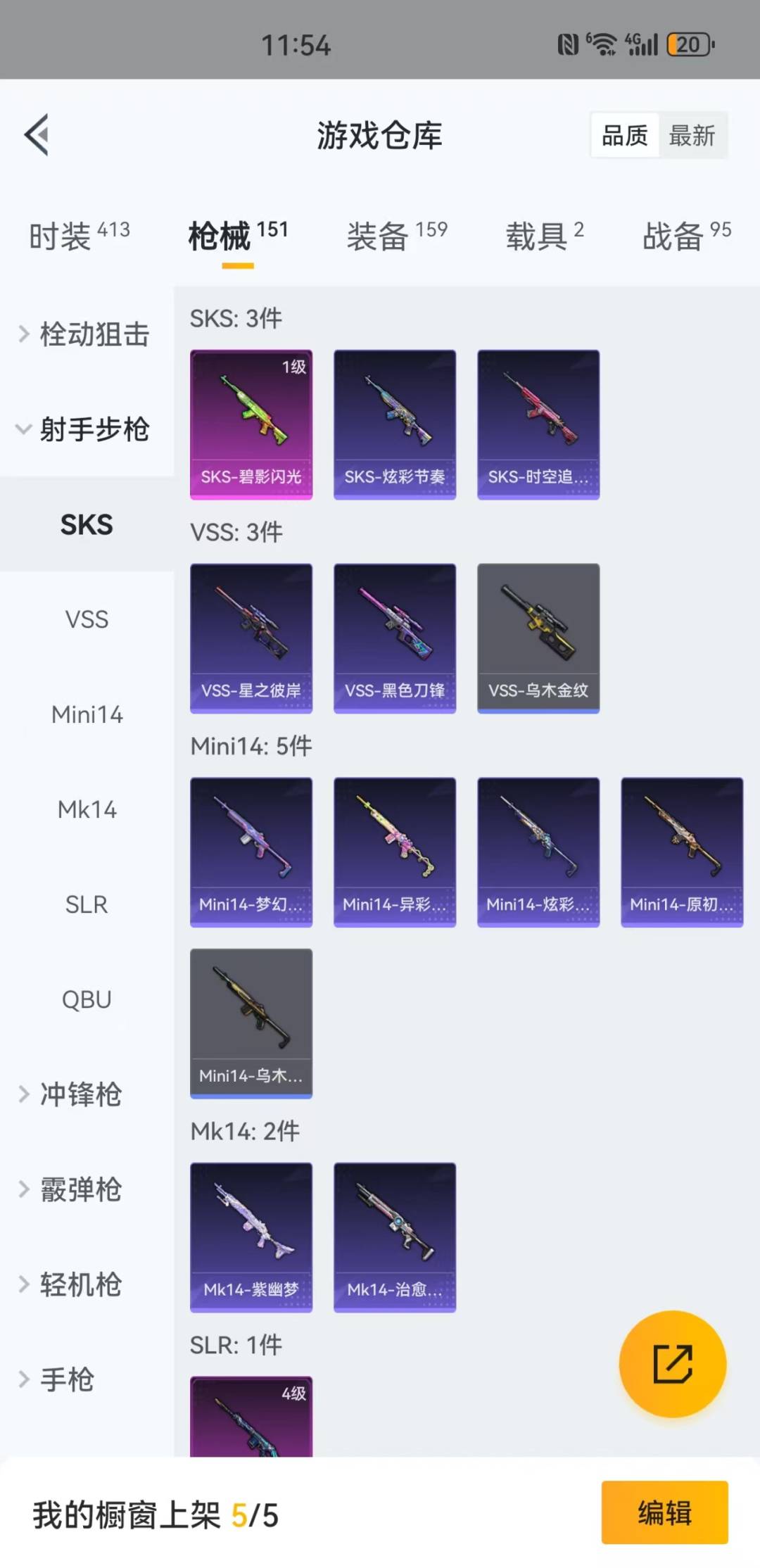Tap the yellow floating share button
This screenshot has height=1568, width=760.
[x=672, y=1364]
